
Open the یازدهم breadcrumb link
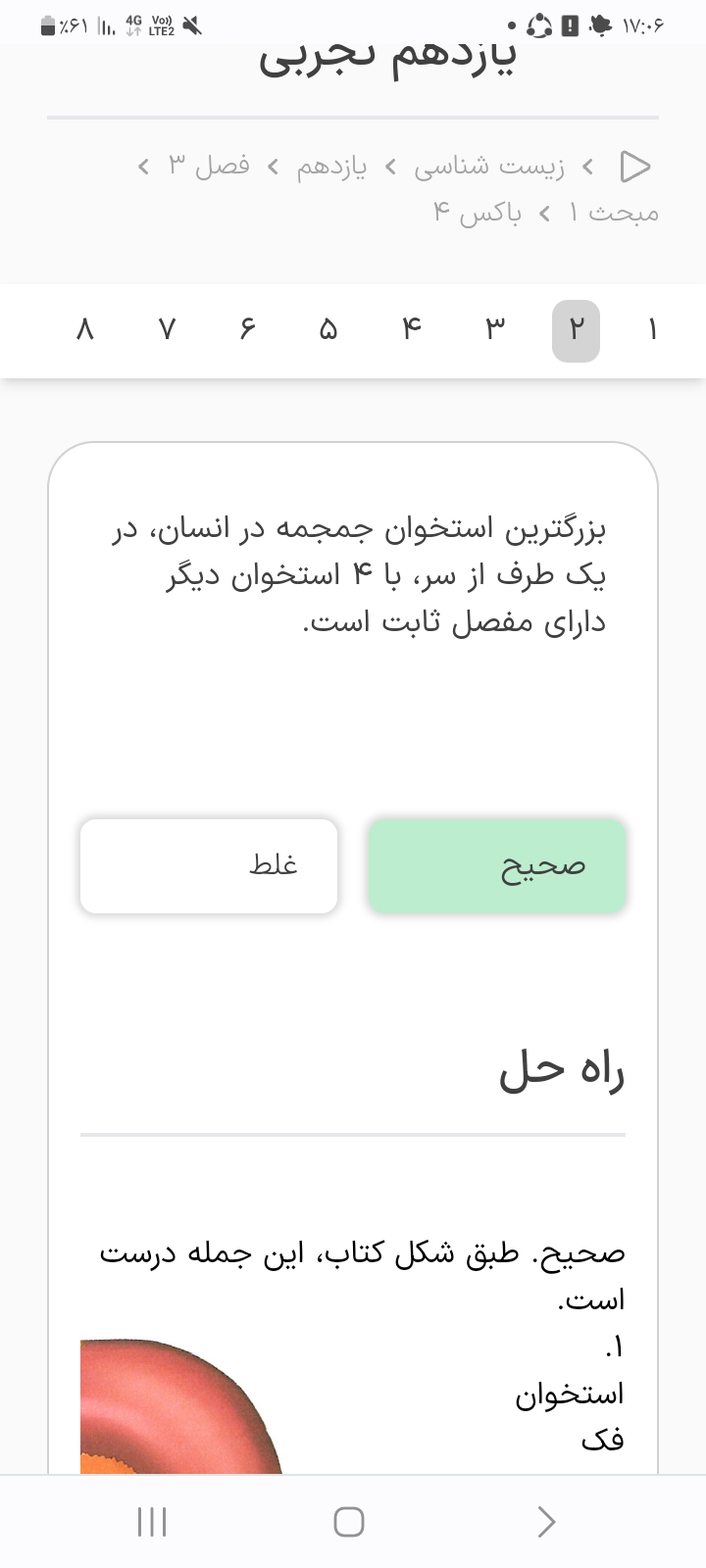[x=332, y=167]
